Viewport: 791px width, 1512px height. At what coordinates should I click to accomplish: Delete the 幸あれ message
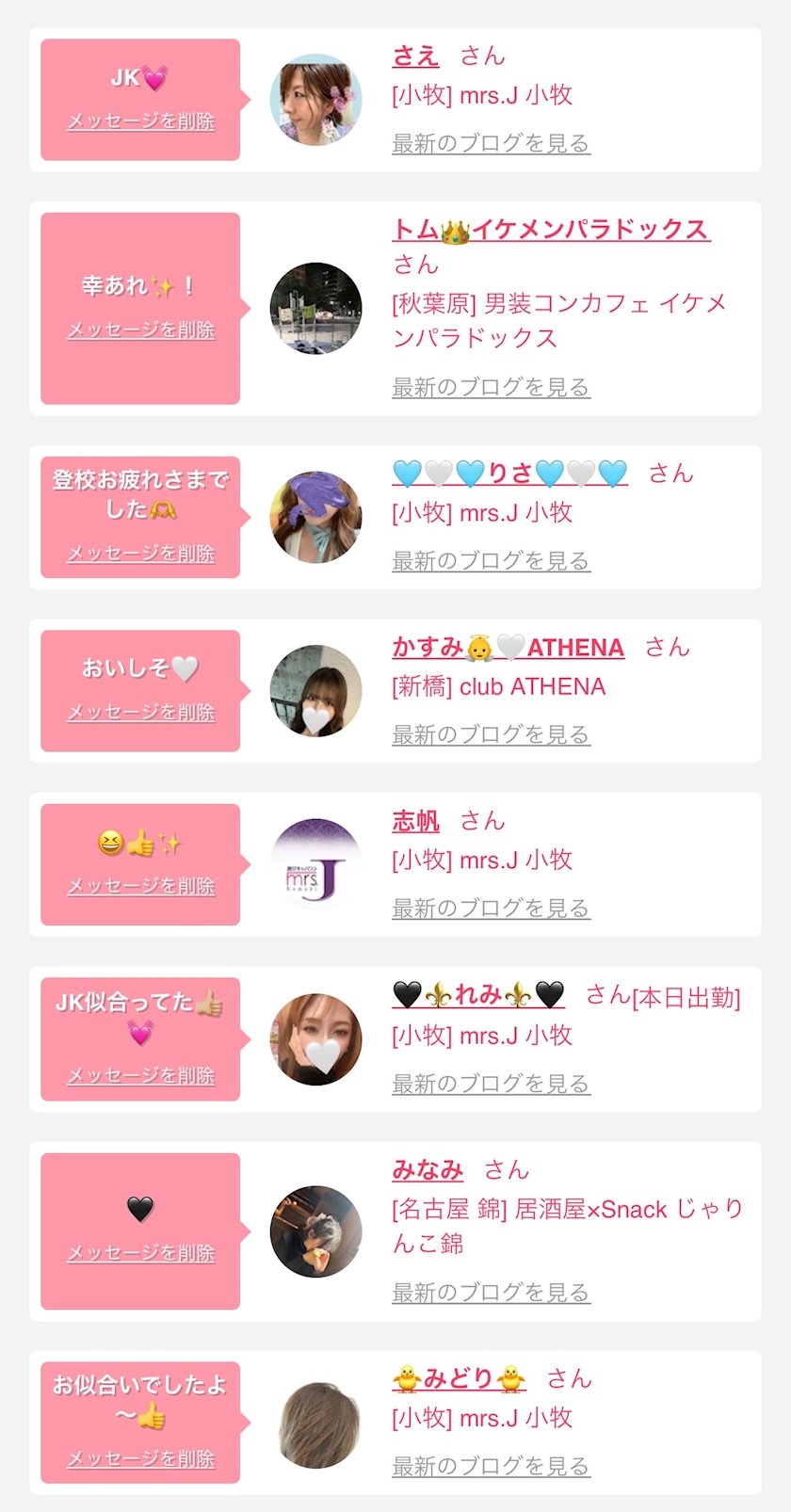click(x=141, y=330)
